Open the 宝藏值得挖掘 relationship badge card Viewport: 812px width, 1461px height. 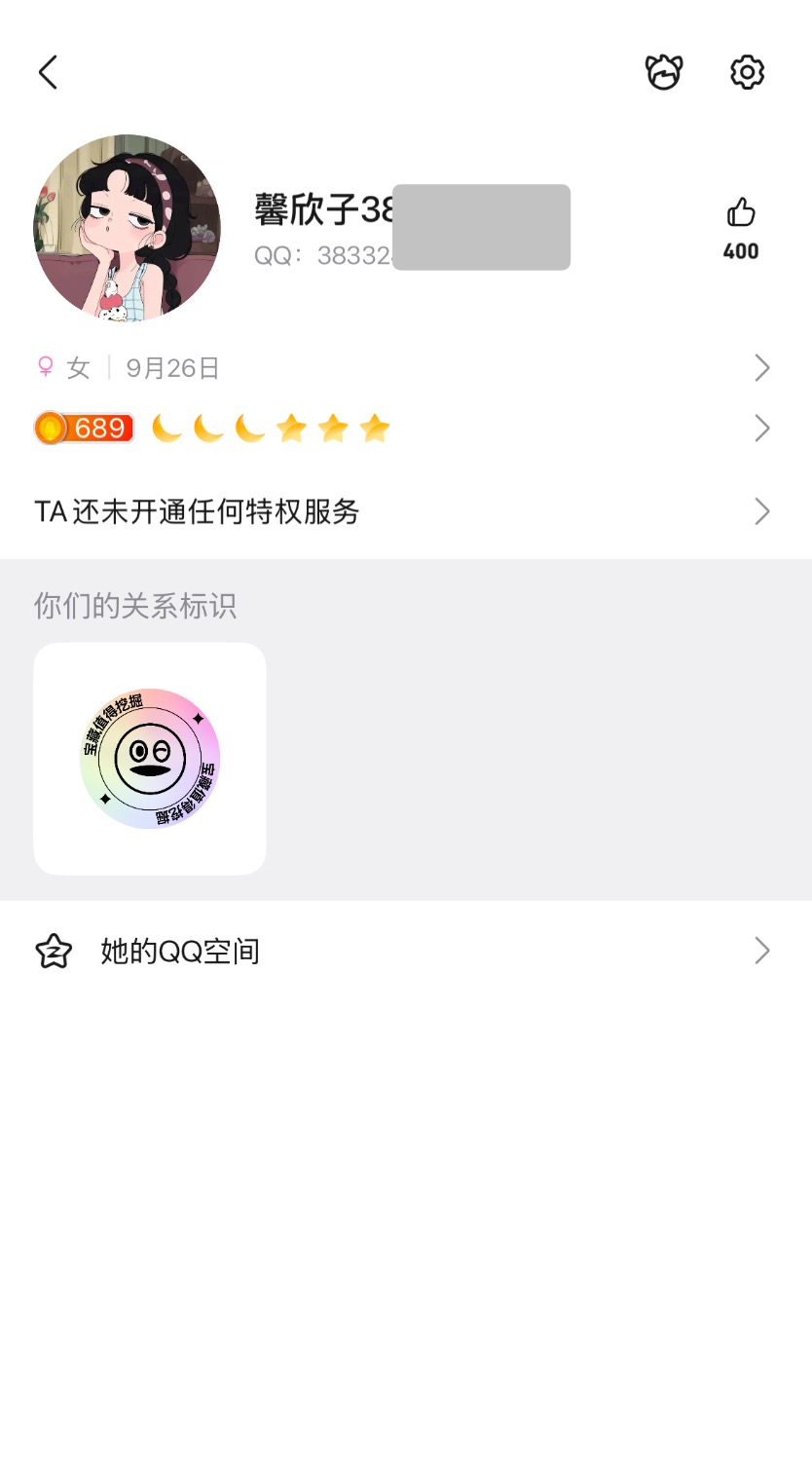pos(150,759)
